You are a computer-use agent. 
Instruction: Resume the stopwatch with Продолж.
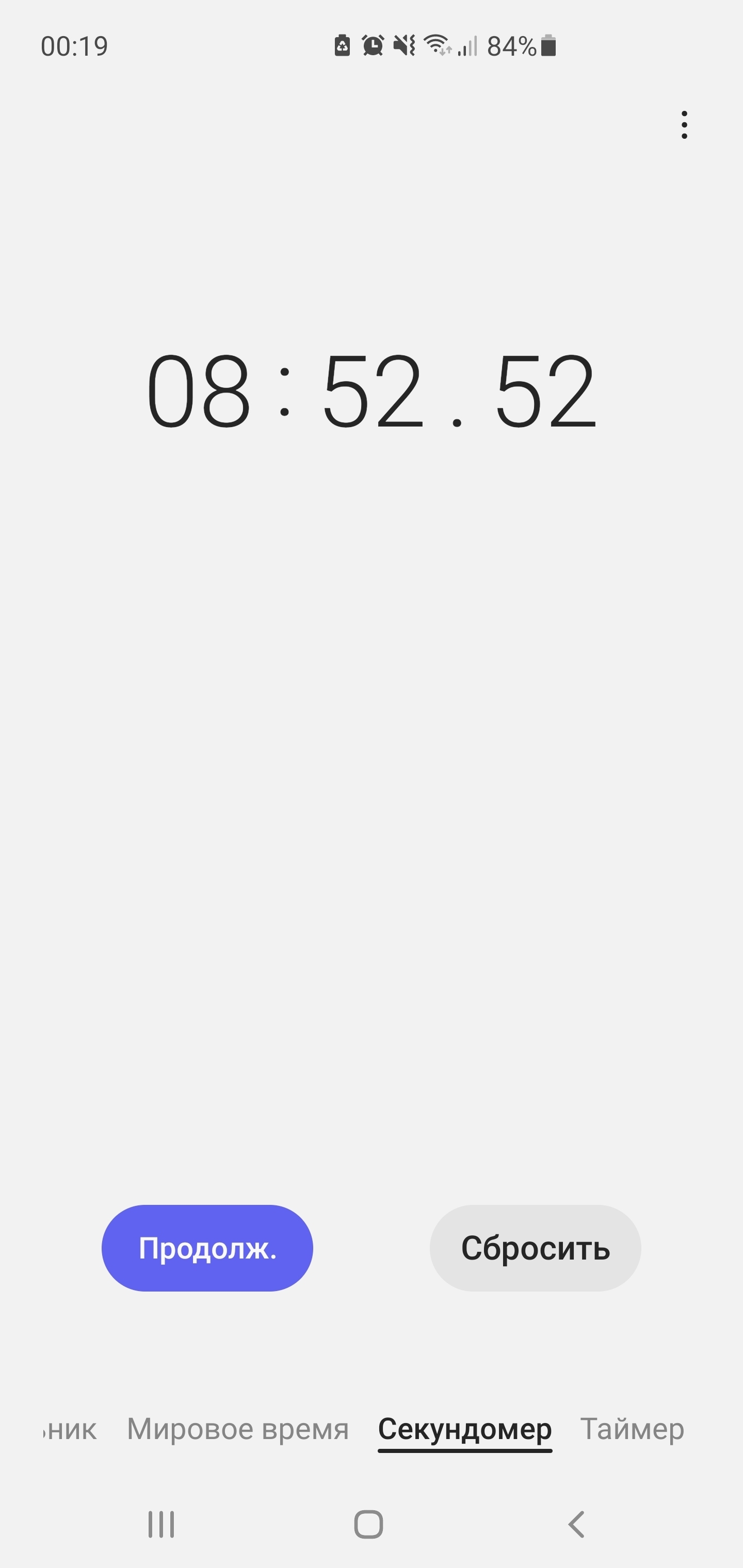click(x=207, y=1248)
